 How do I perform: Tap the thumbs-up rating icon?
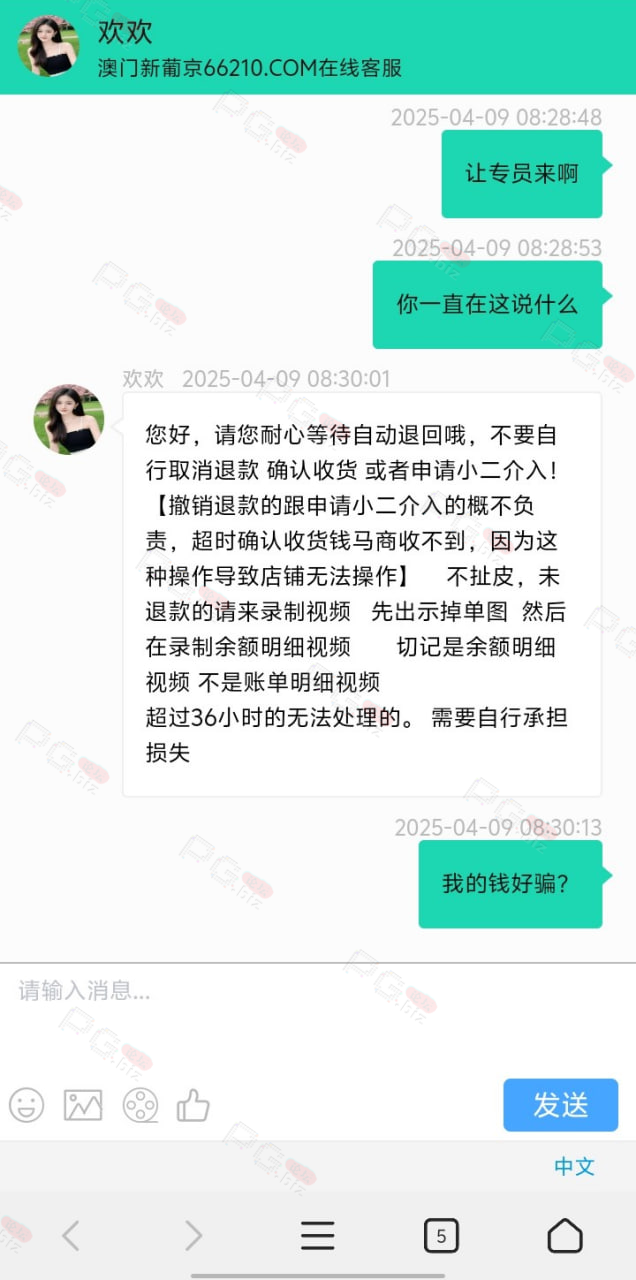click(193, 1104)
